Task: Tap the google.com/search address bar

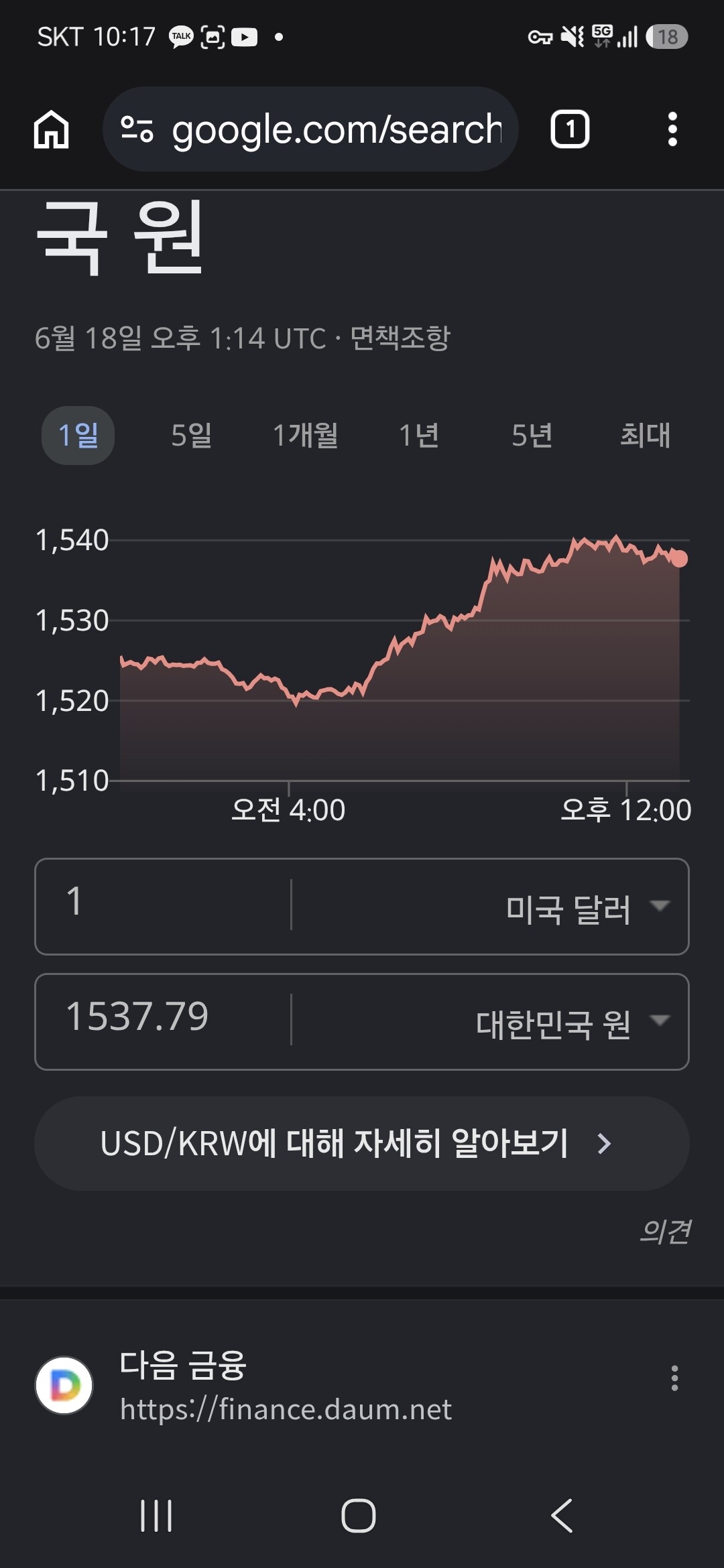Action: 310,129
